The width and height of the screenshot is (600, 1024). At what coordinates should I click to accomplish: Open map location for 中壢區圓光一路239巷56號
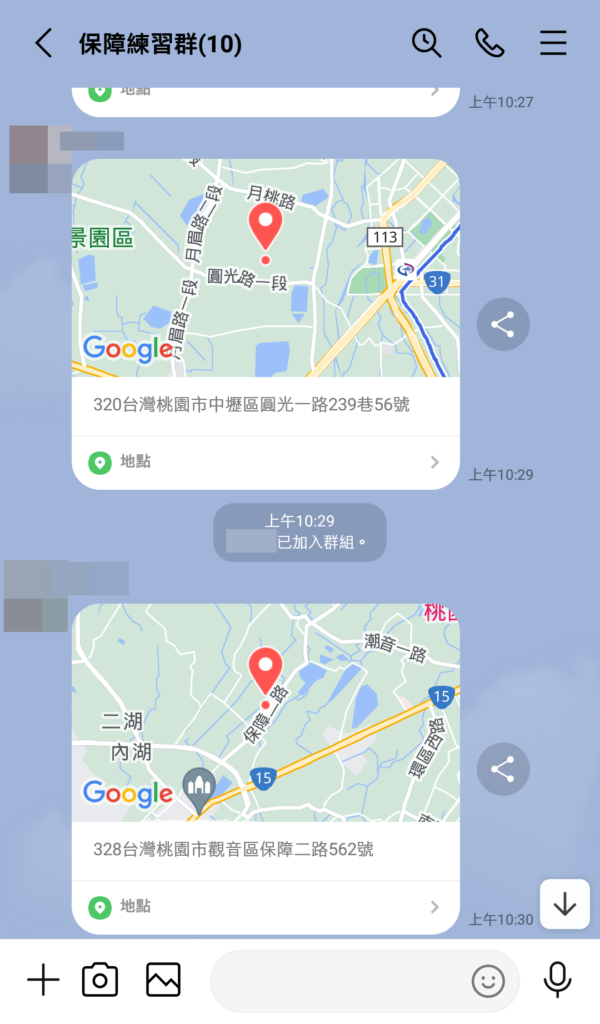coord(265,268)
